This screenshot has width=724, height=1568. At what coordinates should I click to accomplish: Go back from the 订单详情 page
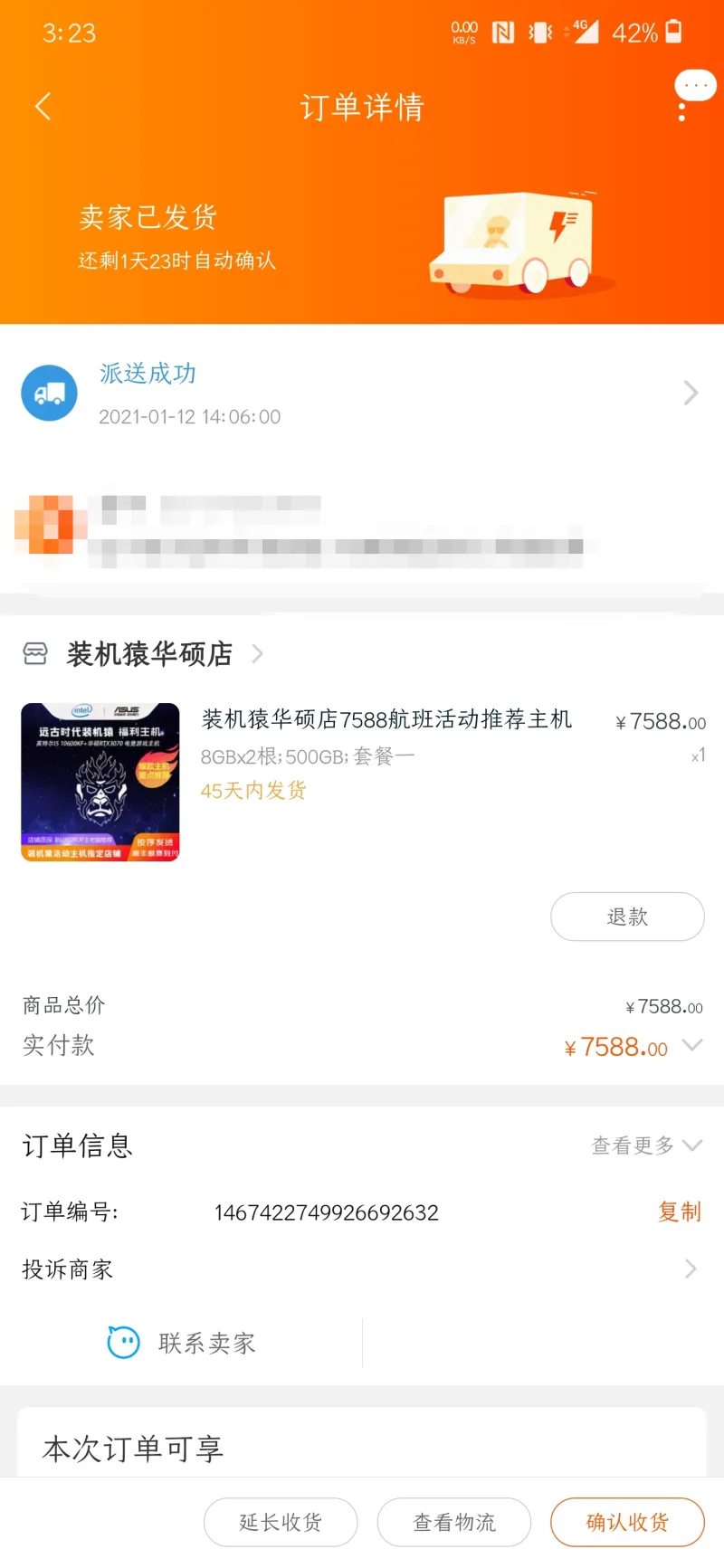pos(43,107)
